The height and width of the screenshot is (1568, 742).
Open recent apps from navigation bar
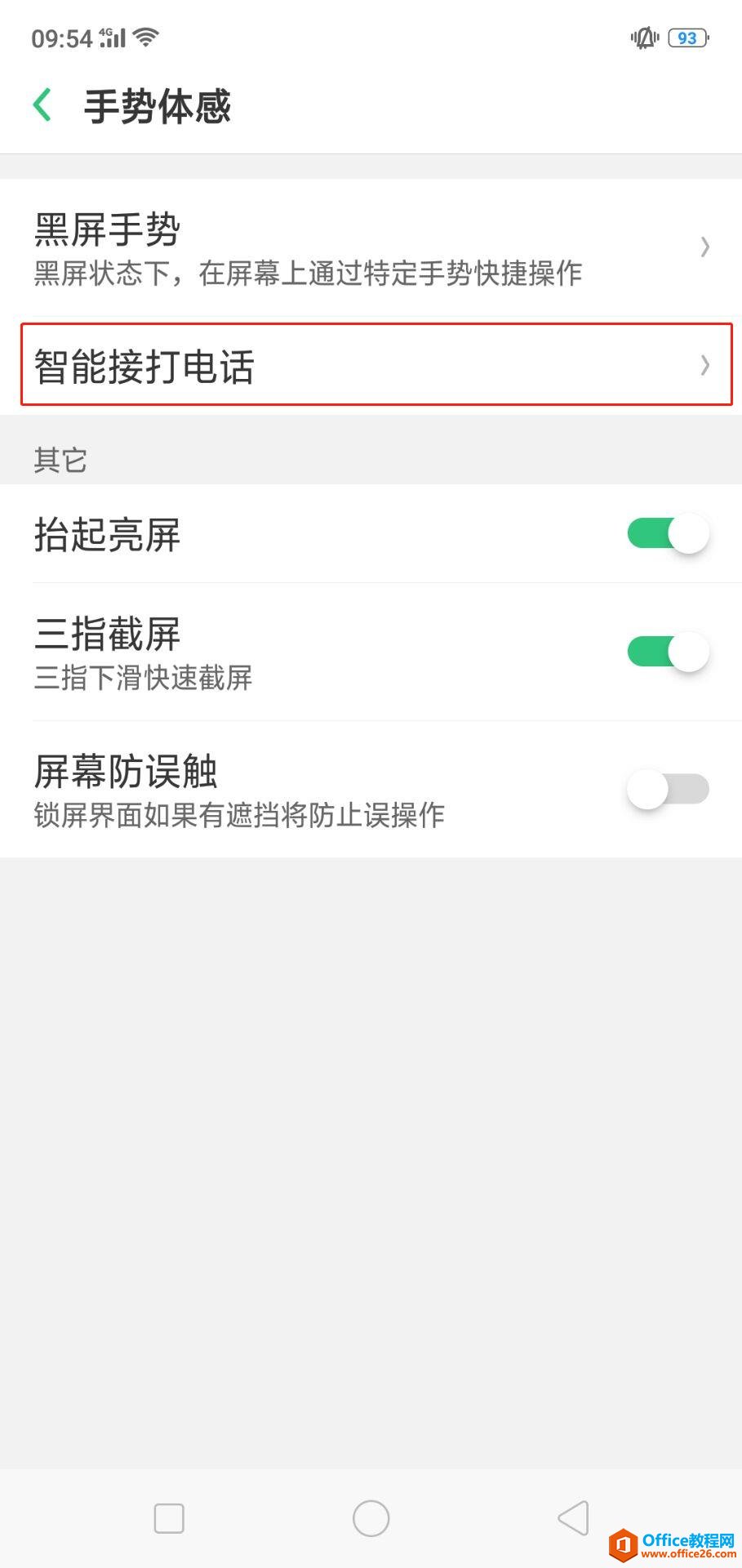tap(169, 1518)
